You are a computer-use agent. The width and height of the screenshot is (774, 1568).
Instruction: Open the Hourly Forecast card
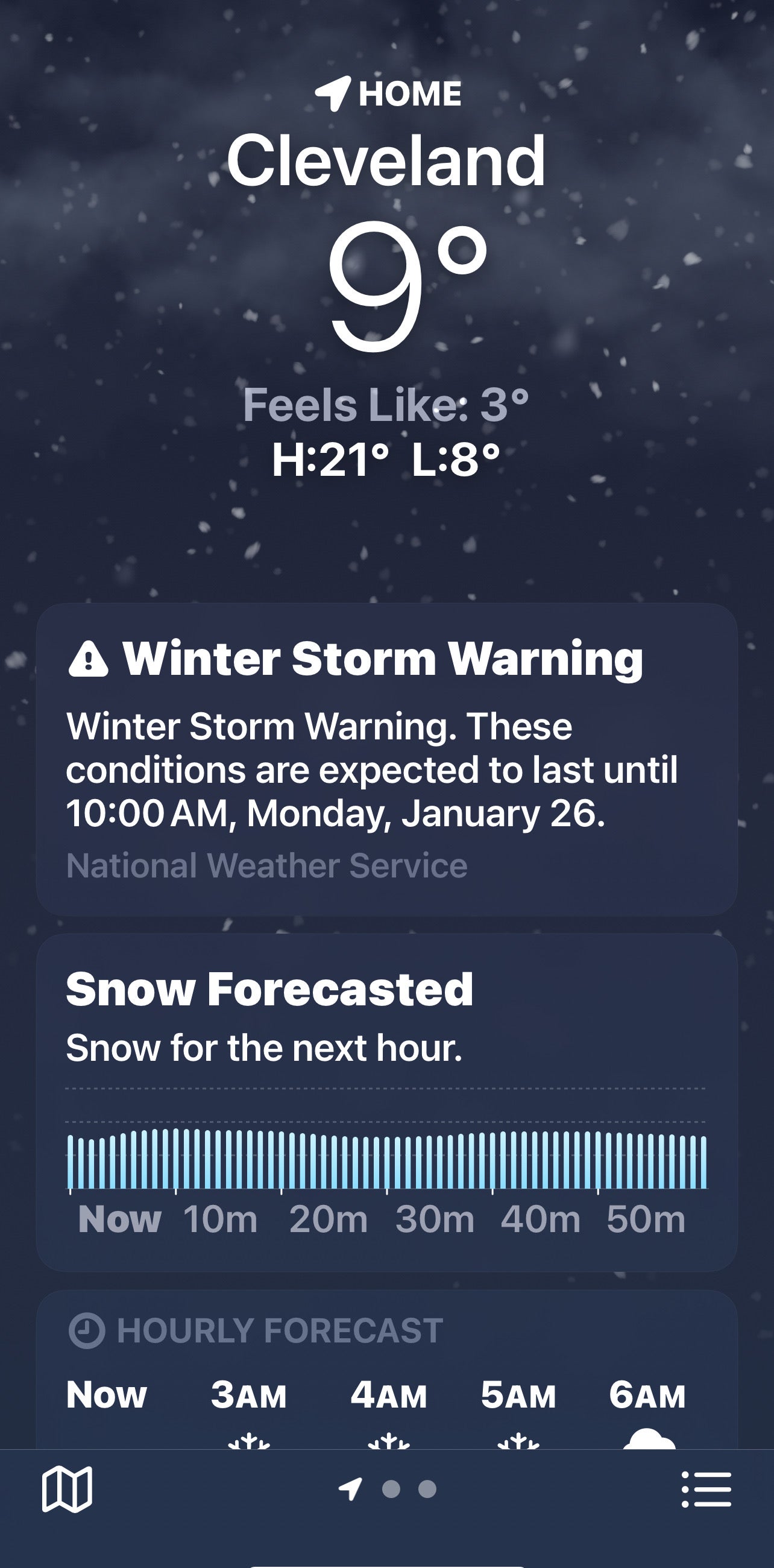(387, 1370)
